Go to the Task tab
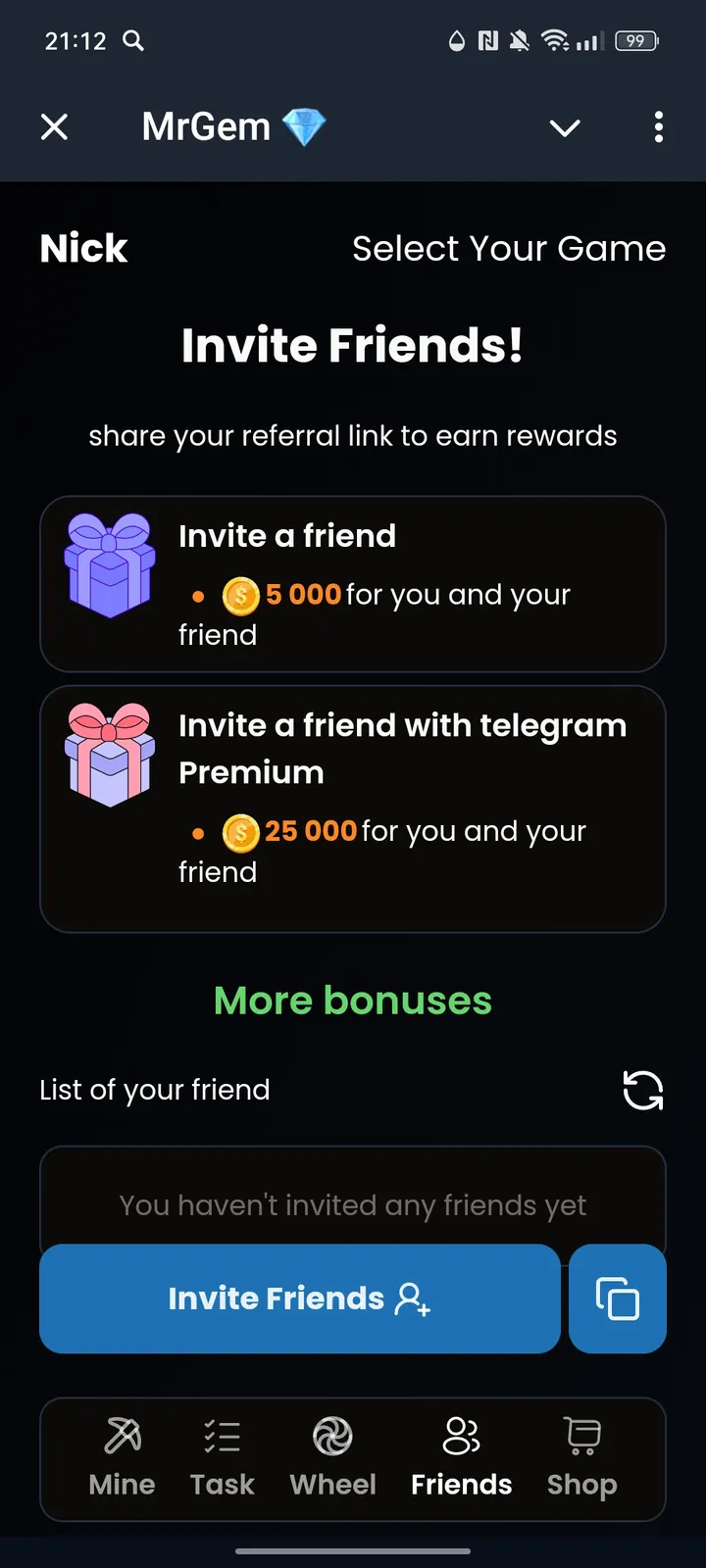 tap(223, 1458)
